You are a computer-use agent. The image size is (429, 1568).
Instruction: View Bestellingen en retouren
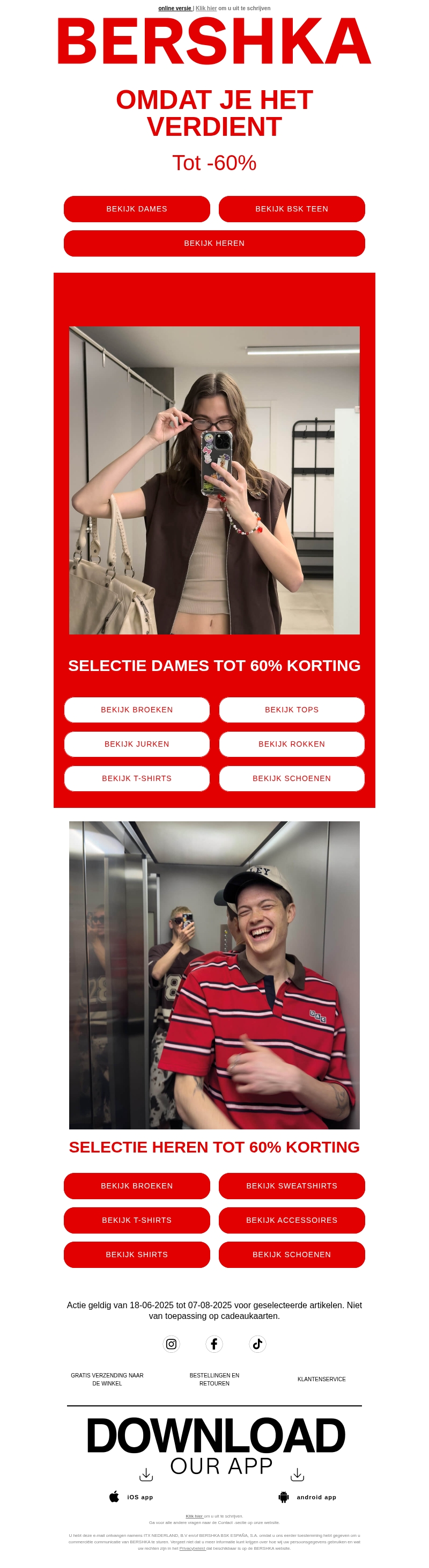pos(214,1379)
